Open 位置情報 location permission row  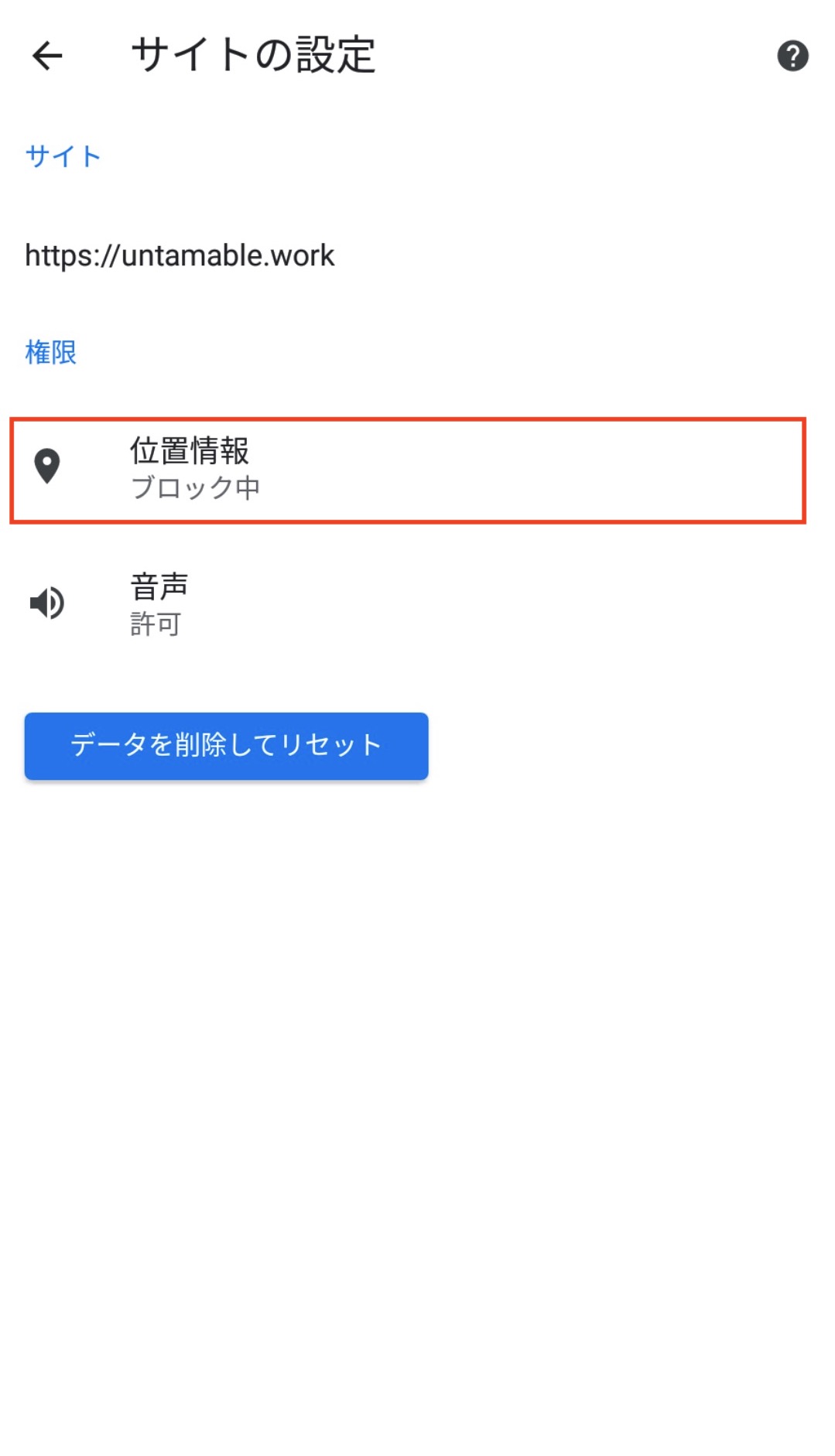point(407,470)
